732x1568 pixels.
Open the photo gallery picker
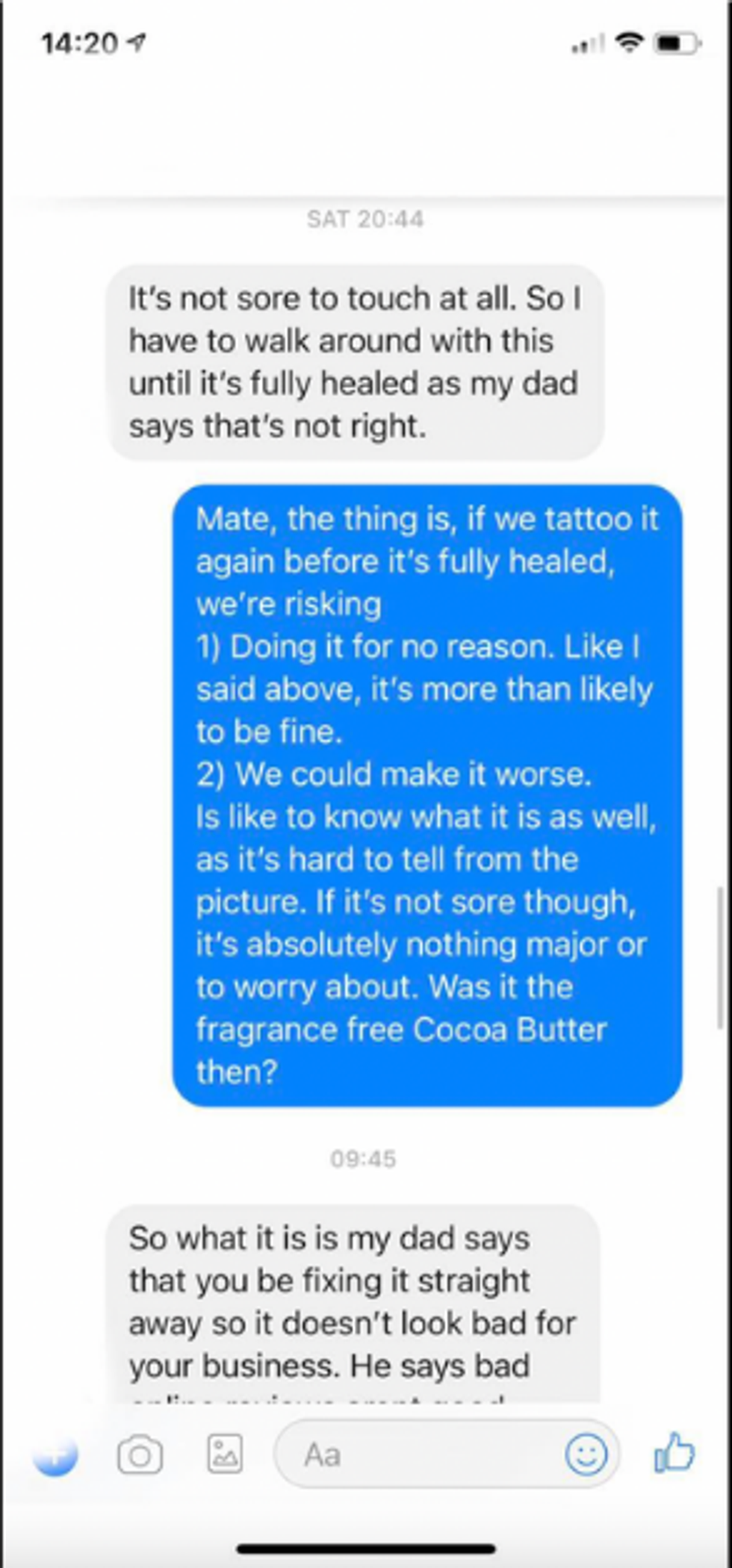click(x=225, y=1454)
